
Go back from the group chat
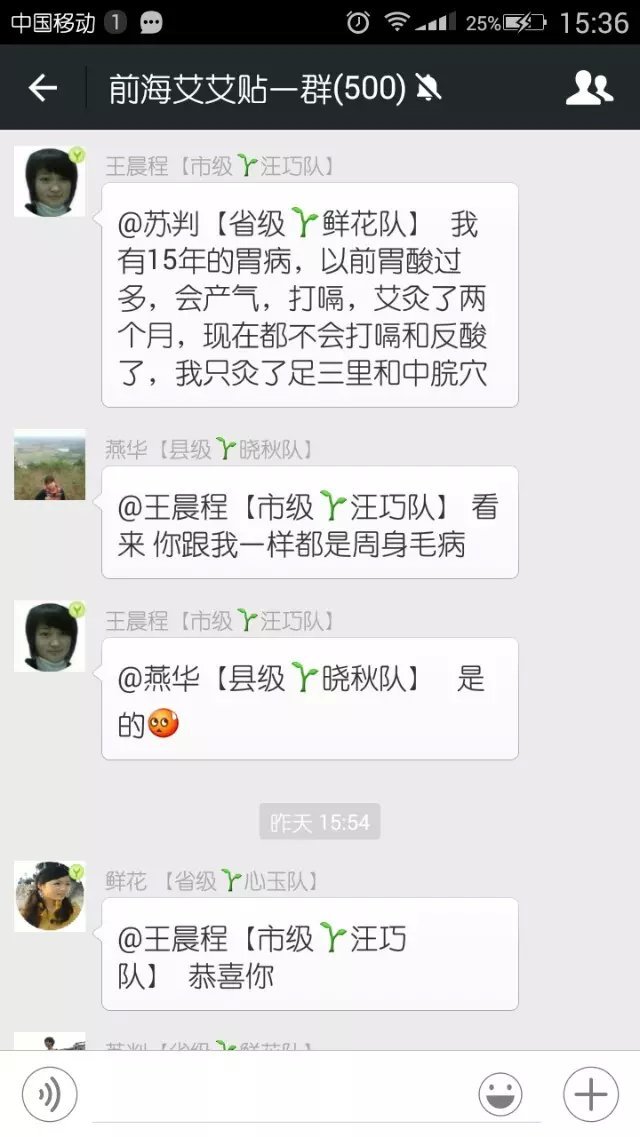(42, 89)
